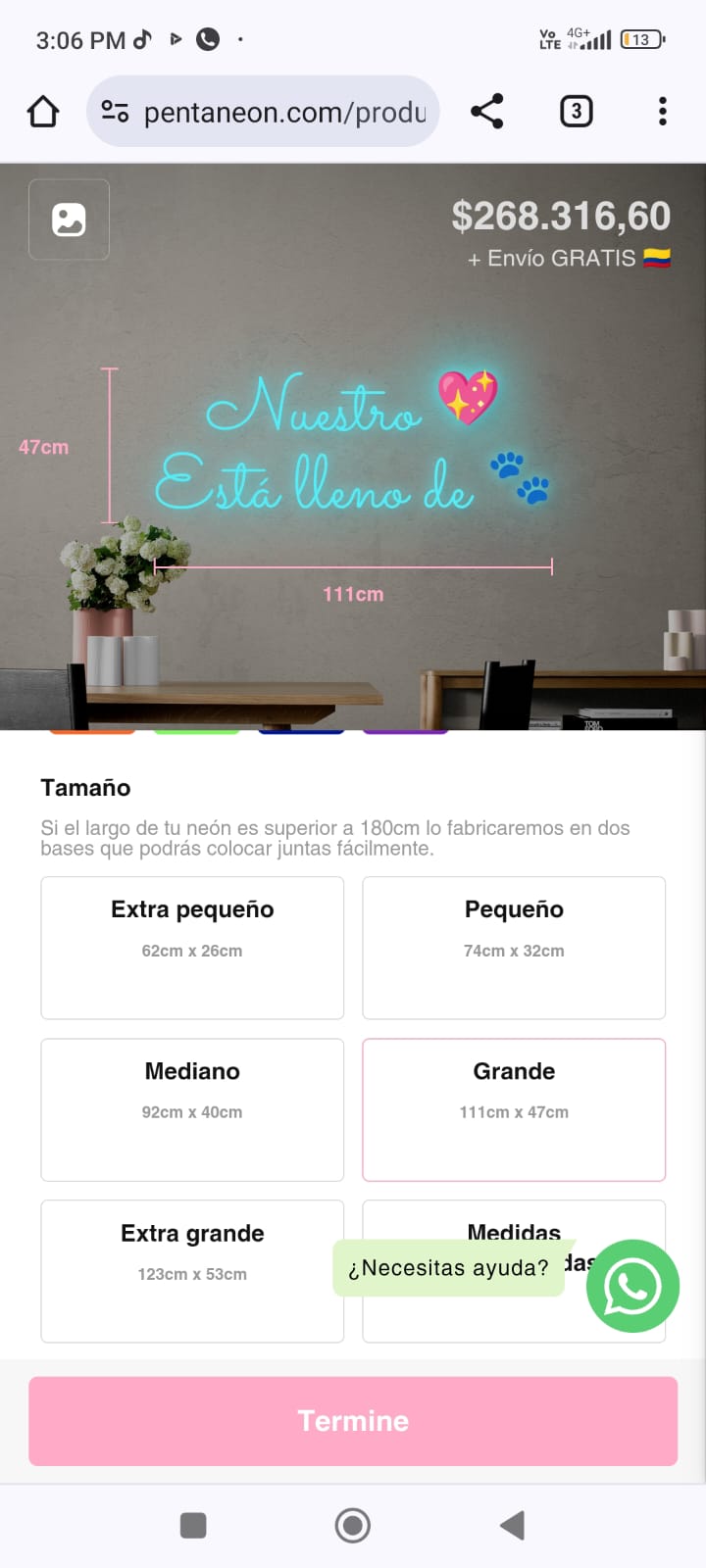Choose the Extra grande size

pos(192,1270)
